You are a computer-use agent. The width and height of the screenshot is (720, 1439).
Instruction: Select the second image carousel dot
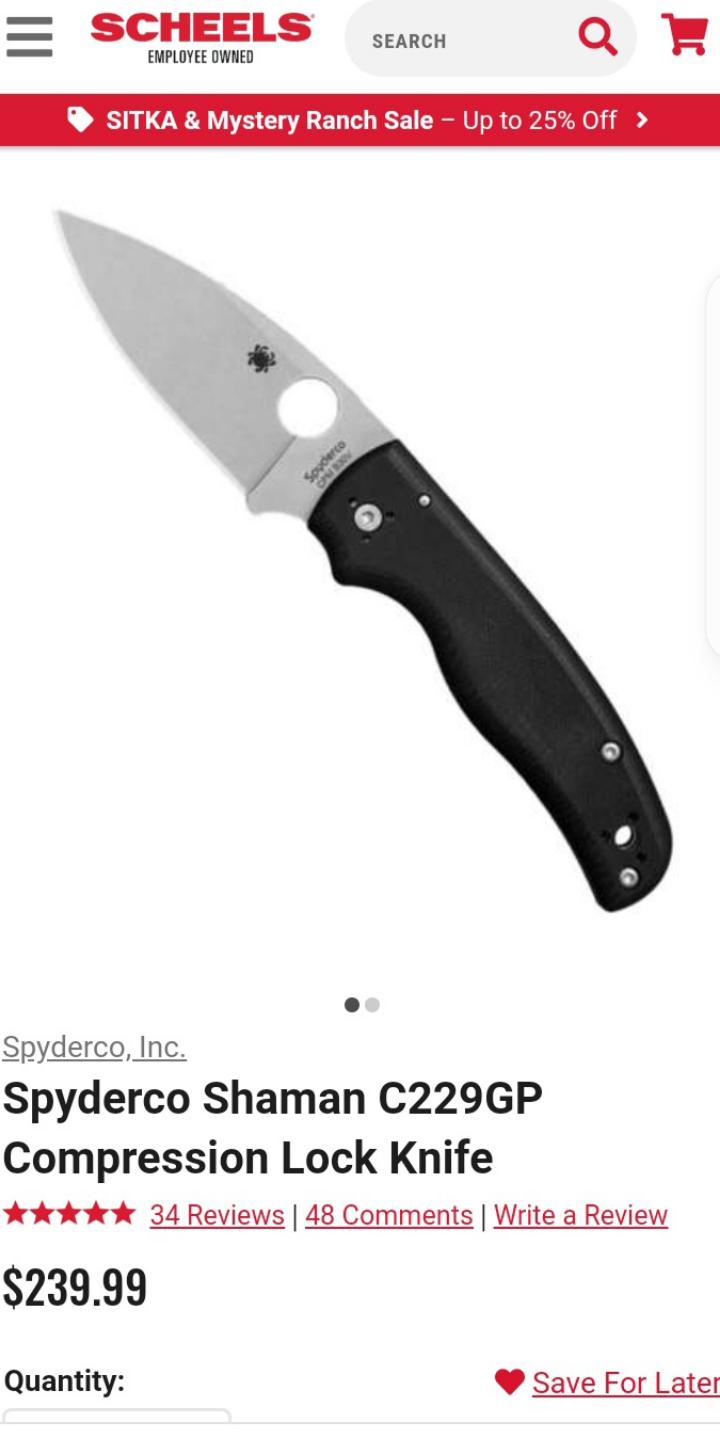(371, 1003)
